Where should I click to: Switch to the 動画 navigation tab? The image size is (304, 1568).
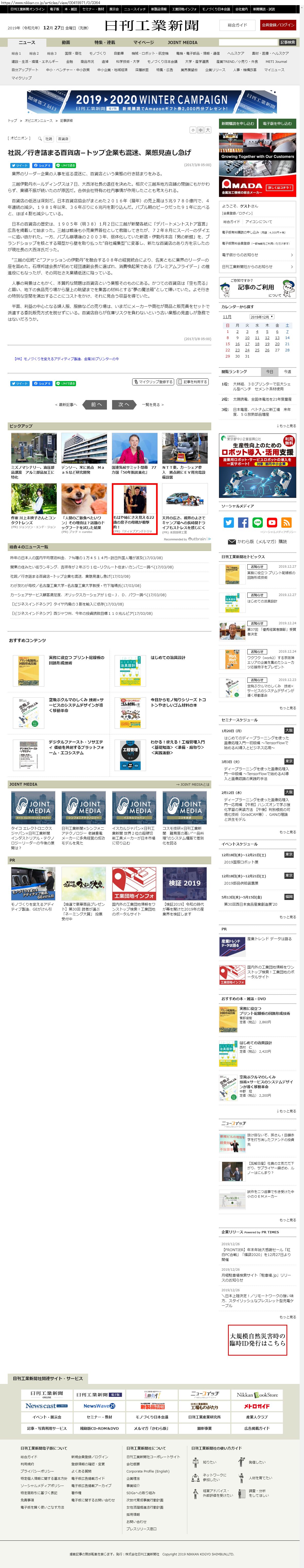pos(66,43)
